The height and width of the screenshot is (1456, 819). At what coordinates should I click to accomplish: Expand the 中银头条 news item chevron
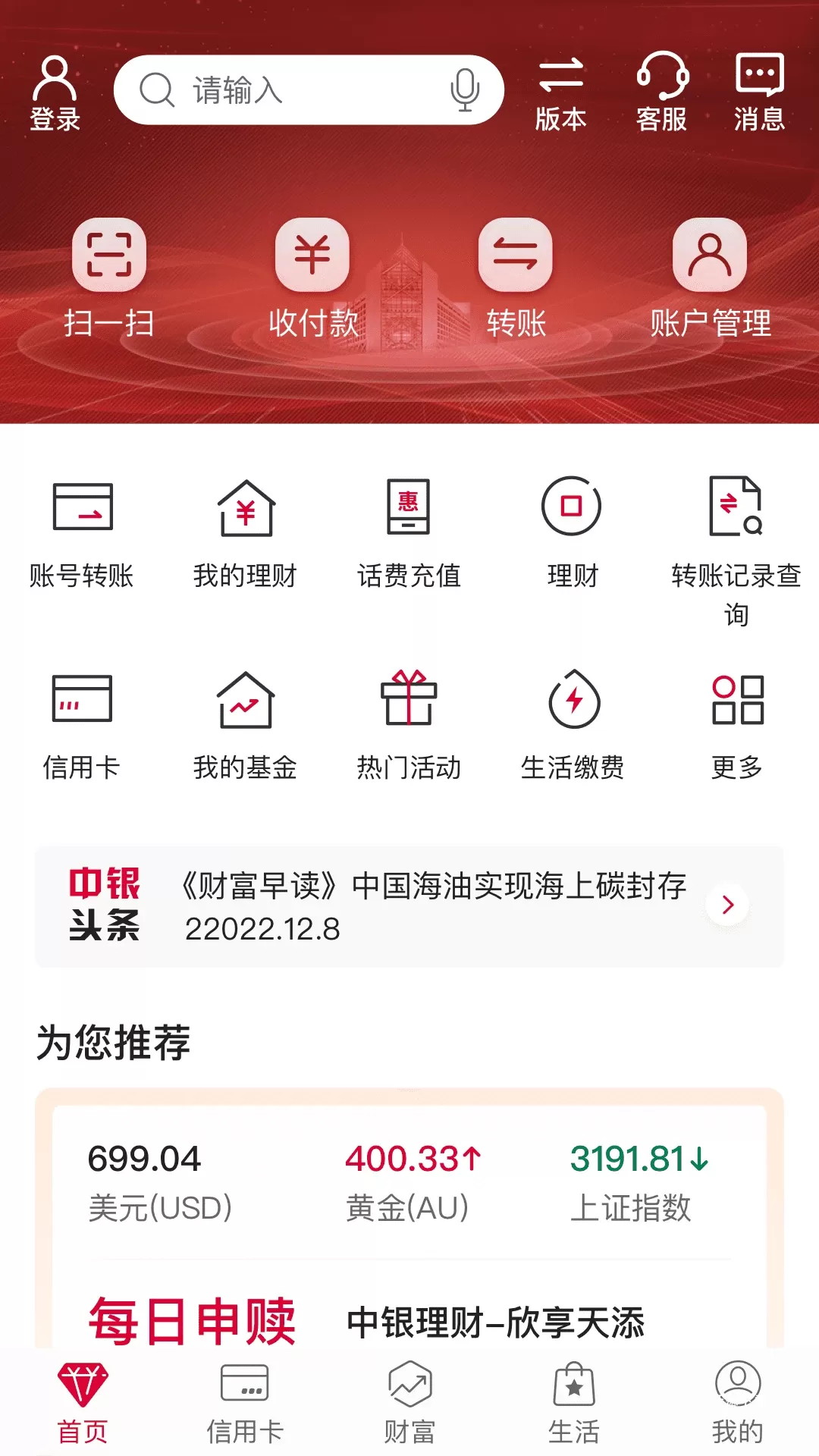[x=726, y=905]
